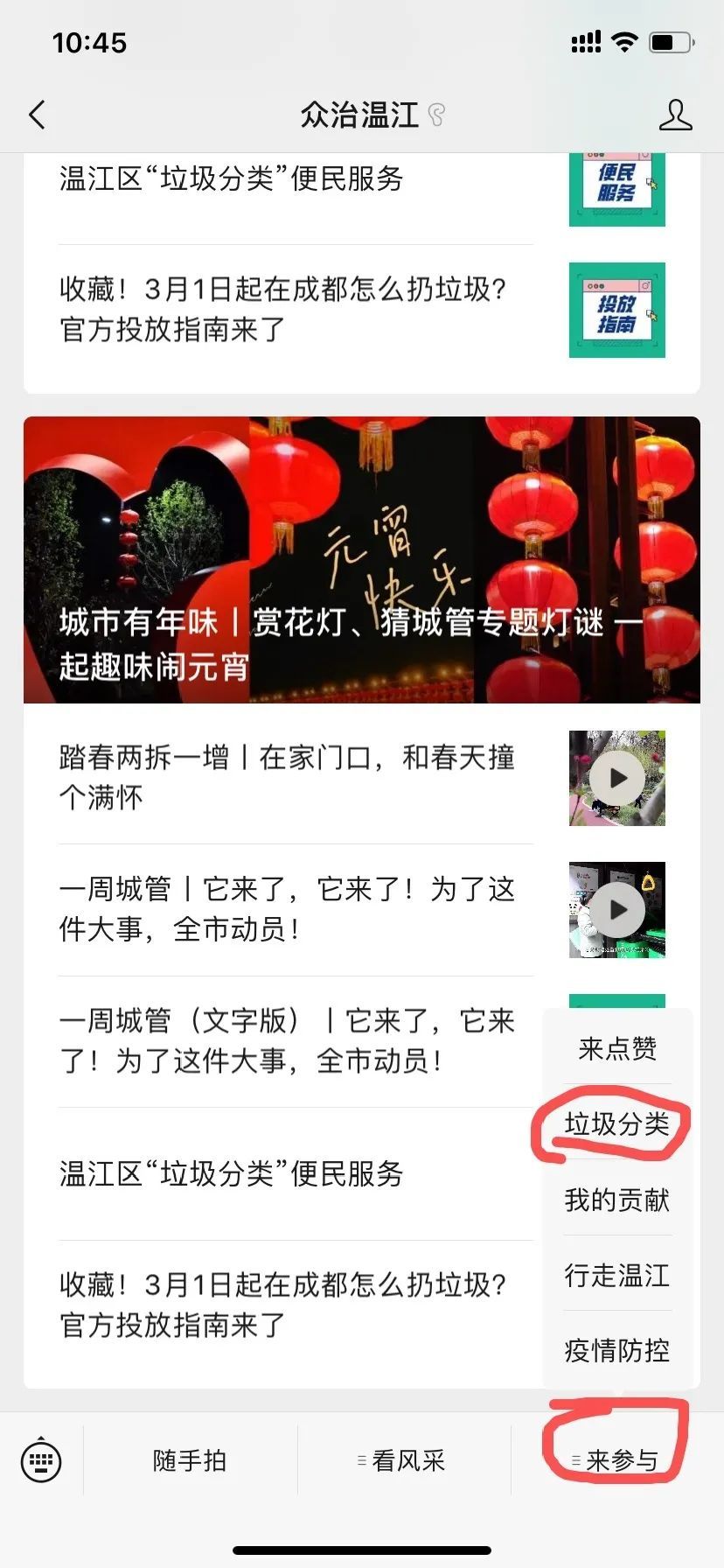Go back from 众治温江 account
Viewport: 724px width, 1568px height.
pos(37,115)
